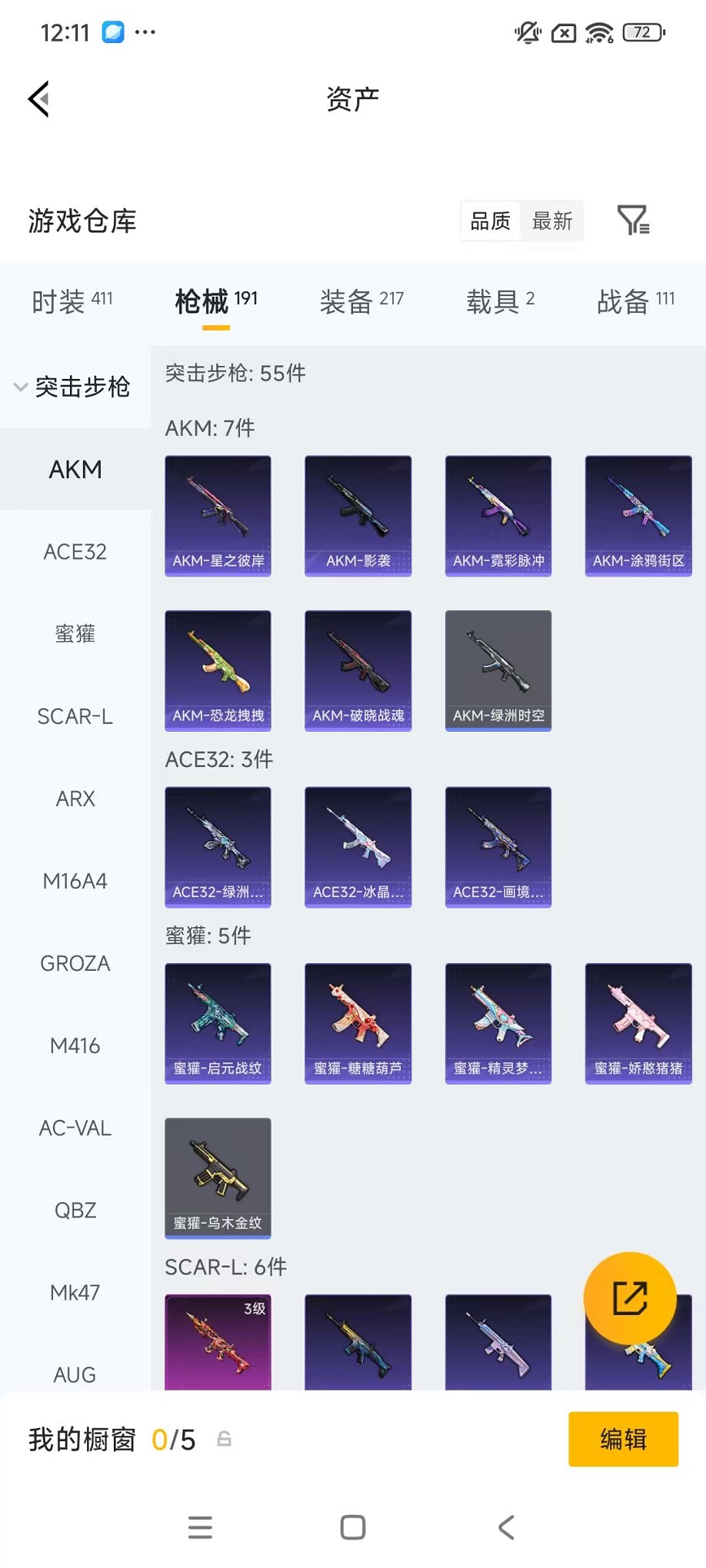
Task: Go back using the top-left arrow
Action: click(39, 99)
